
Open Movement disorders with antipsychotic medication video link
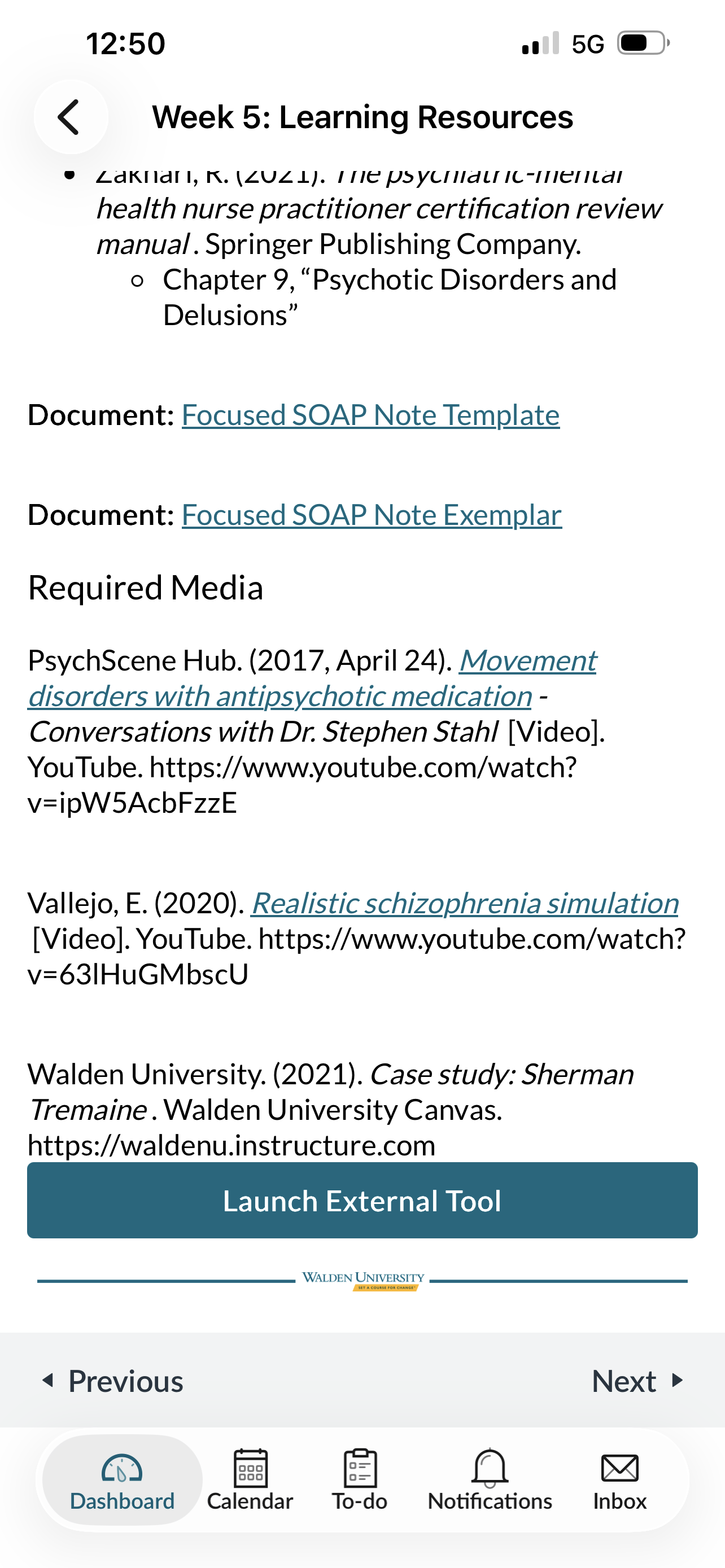click(x=280, y=696)
